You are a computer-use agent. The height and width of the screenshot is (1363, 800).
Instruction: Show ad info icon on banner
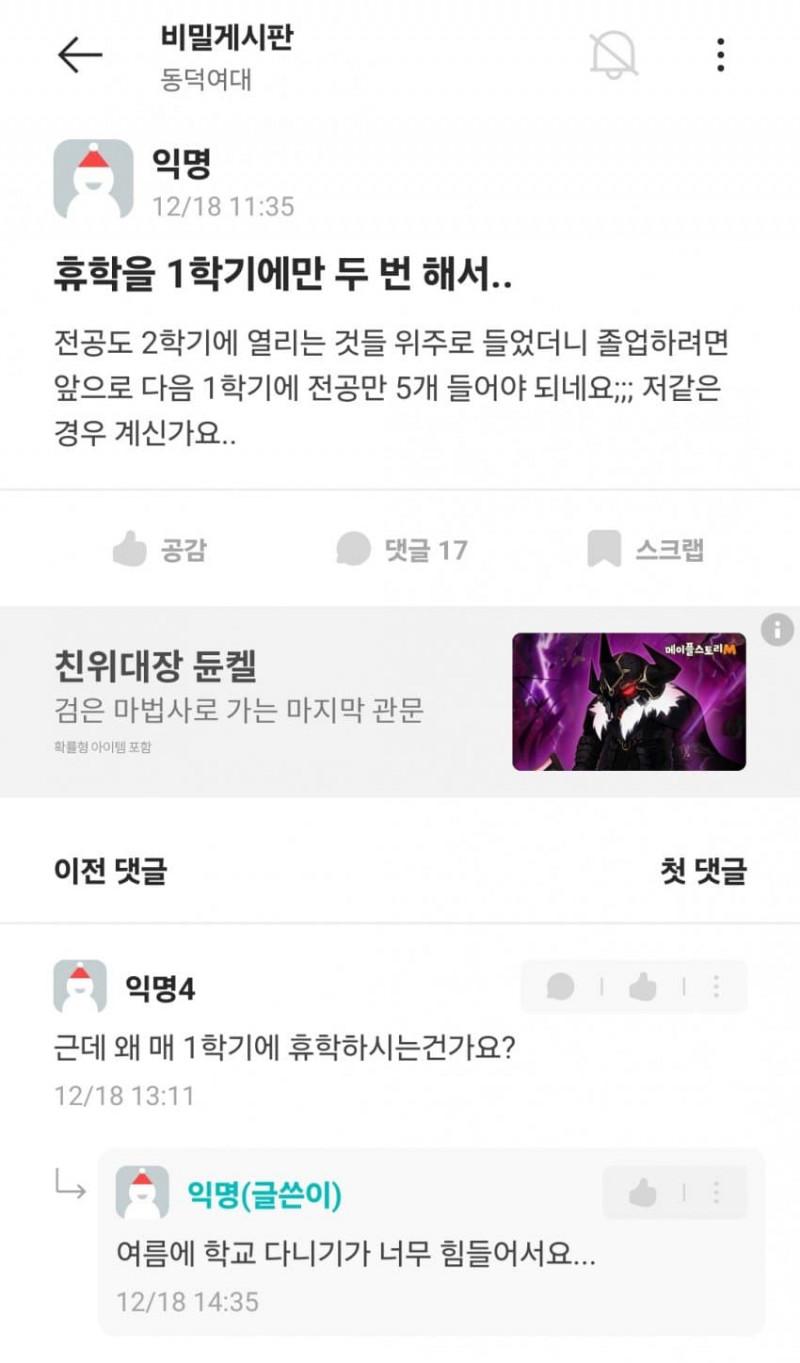776,630
